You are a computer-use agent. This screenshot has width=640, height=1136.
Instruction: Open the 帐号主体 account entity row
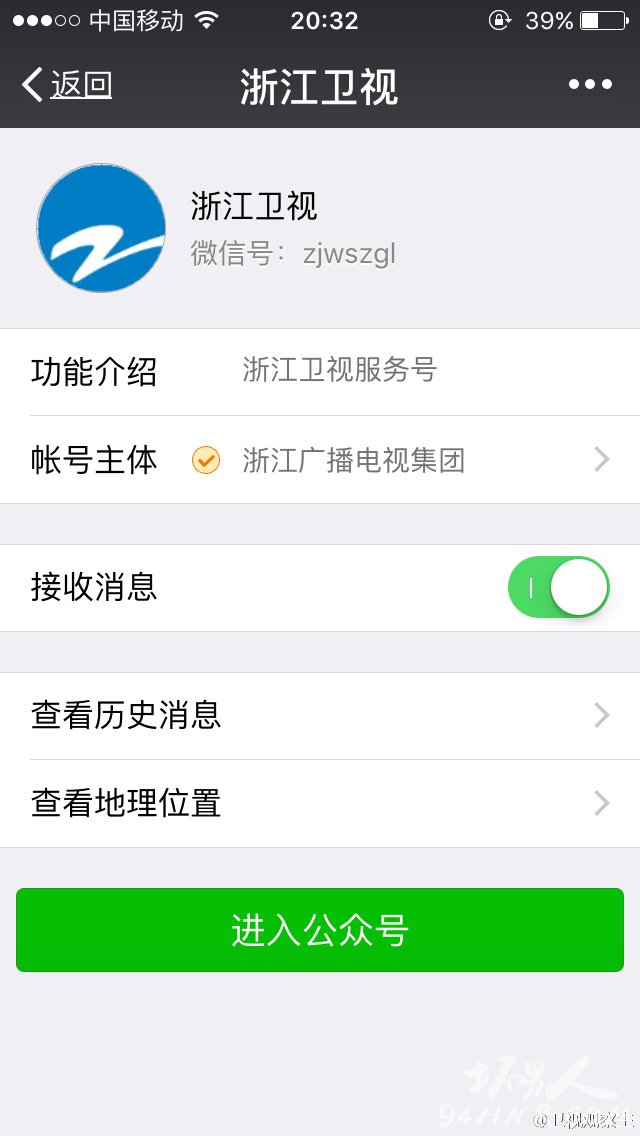pyautogui.click(x=320, y=460)
